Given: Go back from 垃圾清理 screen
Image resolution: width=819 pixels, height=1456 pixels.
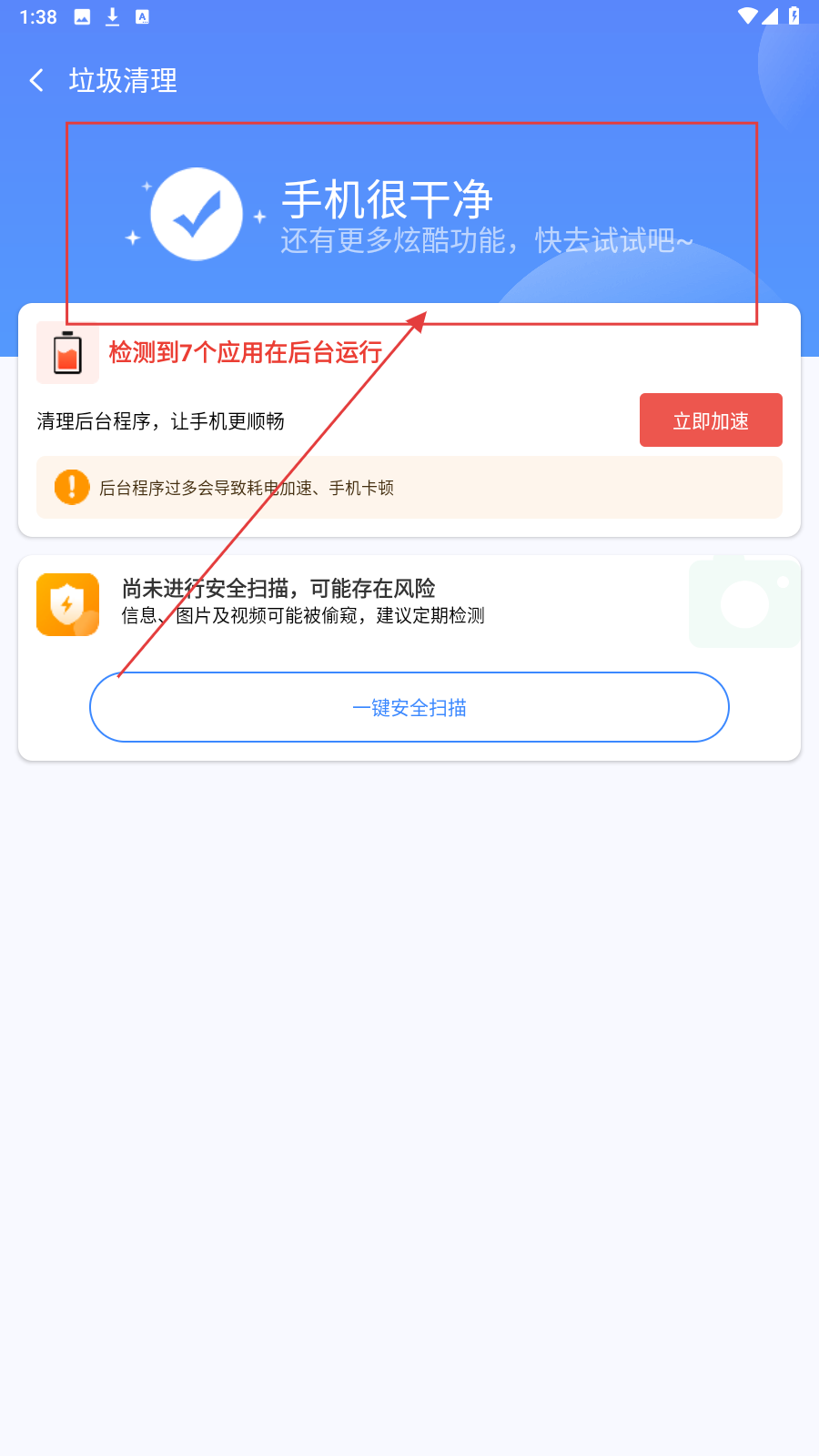Looking at the screenshot, I should [36, 81].
